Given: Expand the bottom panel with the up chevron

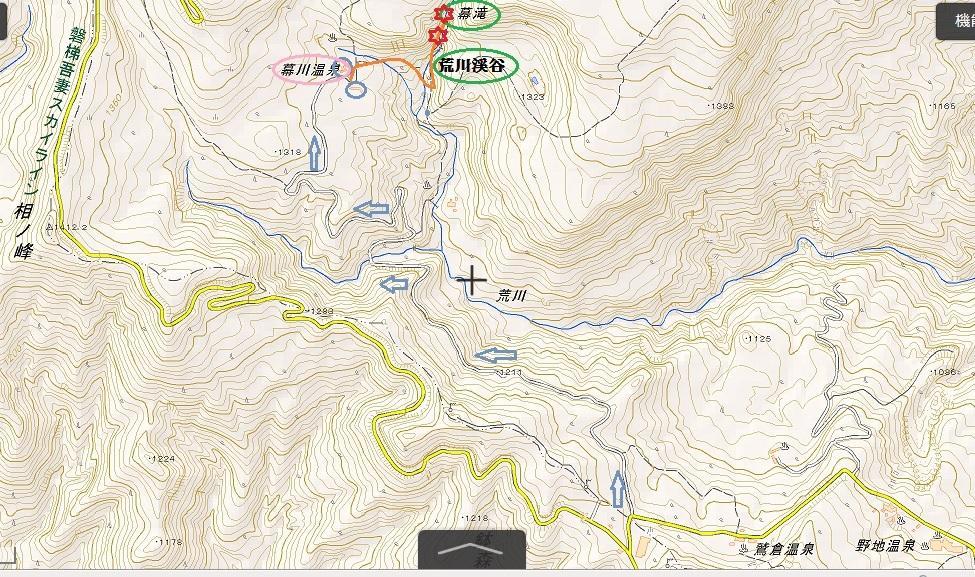Looking at the screenshot, I should point(472,550).
